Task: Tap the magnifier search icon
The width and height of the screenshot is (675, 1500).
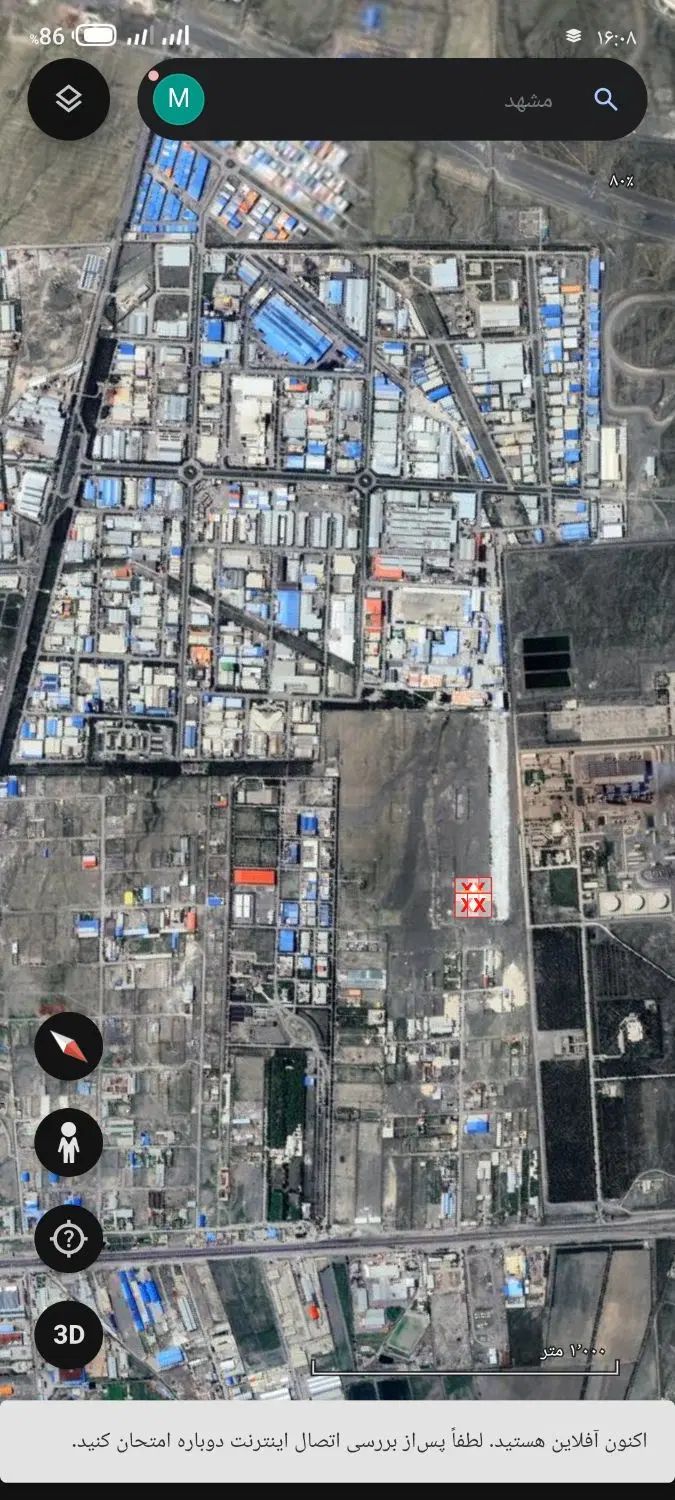Action: (605, 99)
